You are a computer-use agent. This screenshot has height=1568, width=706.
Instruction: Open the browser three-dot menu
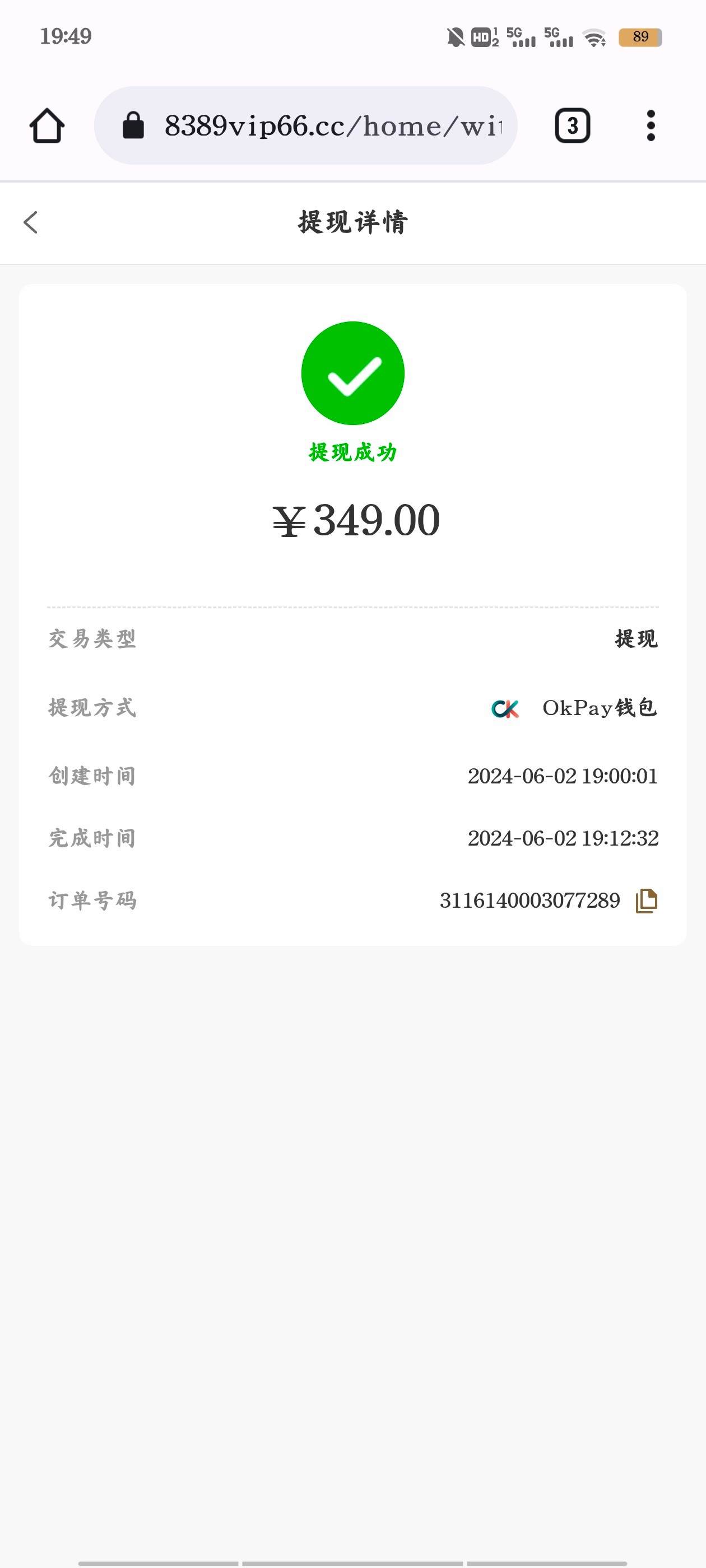[651, 126]
